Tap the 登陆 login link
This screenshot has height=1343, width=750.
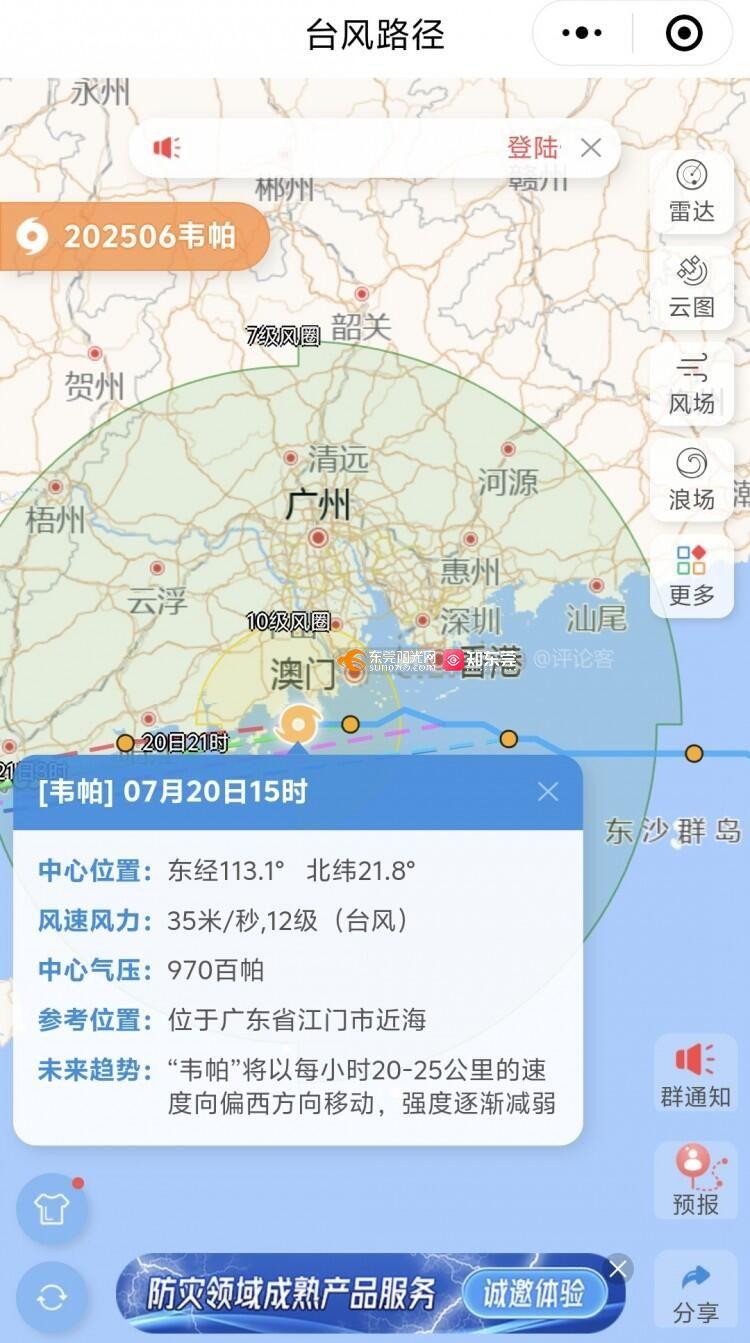click(532, 148)
